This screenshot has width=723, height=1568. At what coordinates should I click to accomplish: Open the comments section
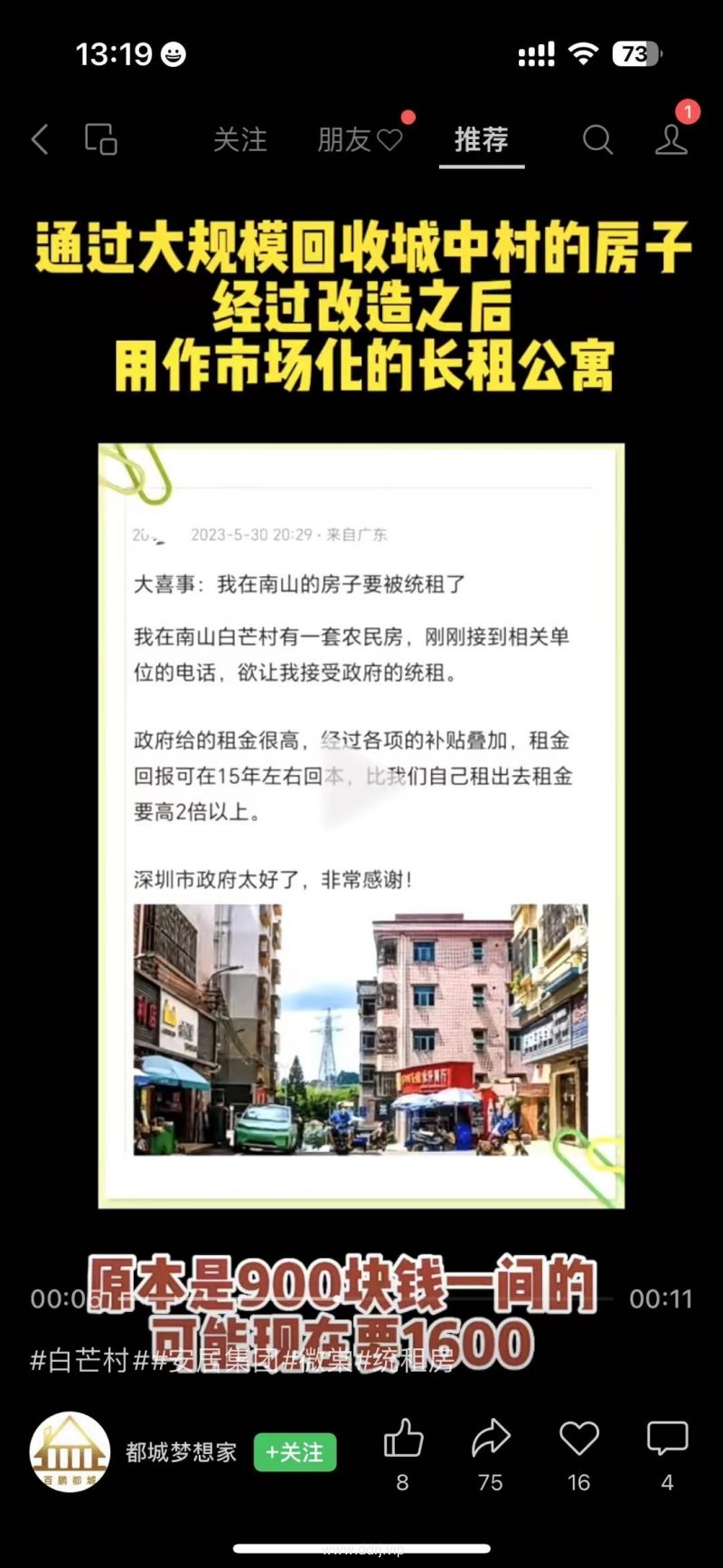[x=667, y=1439]
